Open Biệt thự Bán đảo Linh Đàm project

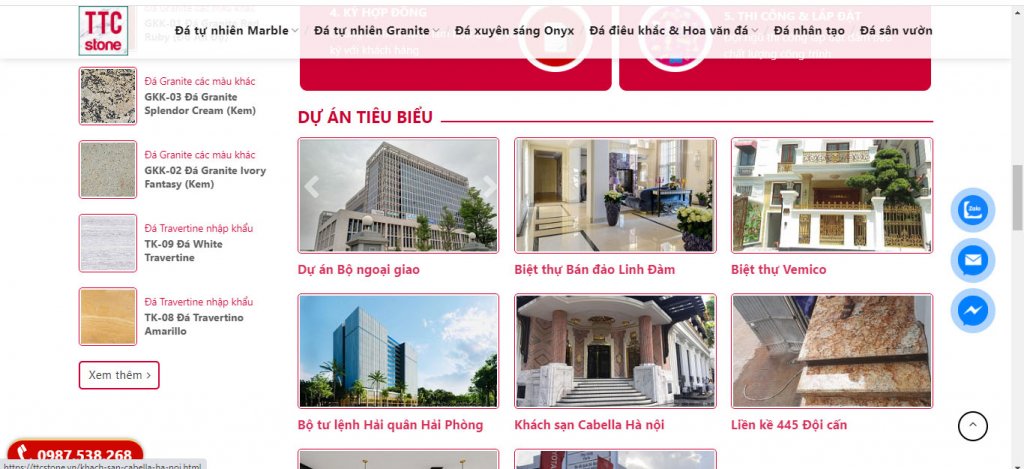594,269
